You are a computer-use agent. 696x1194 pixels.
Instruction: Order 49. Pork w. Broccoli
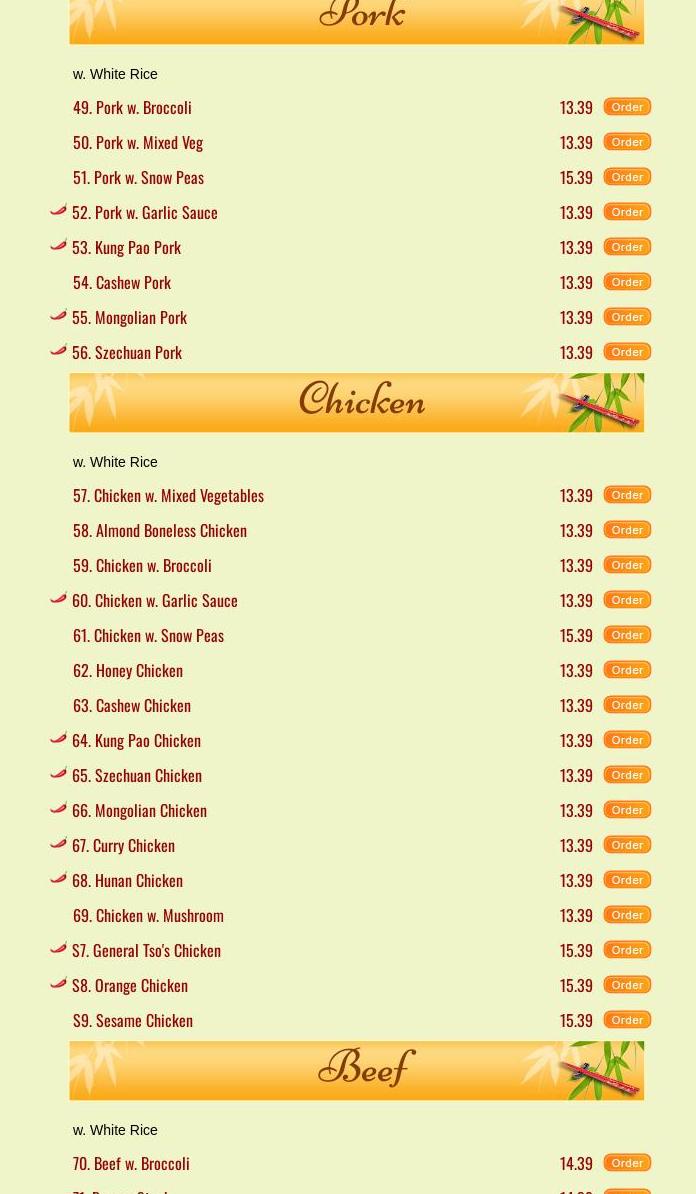[627, 107]
